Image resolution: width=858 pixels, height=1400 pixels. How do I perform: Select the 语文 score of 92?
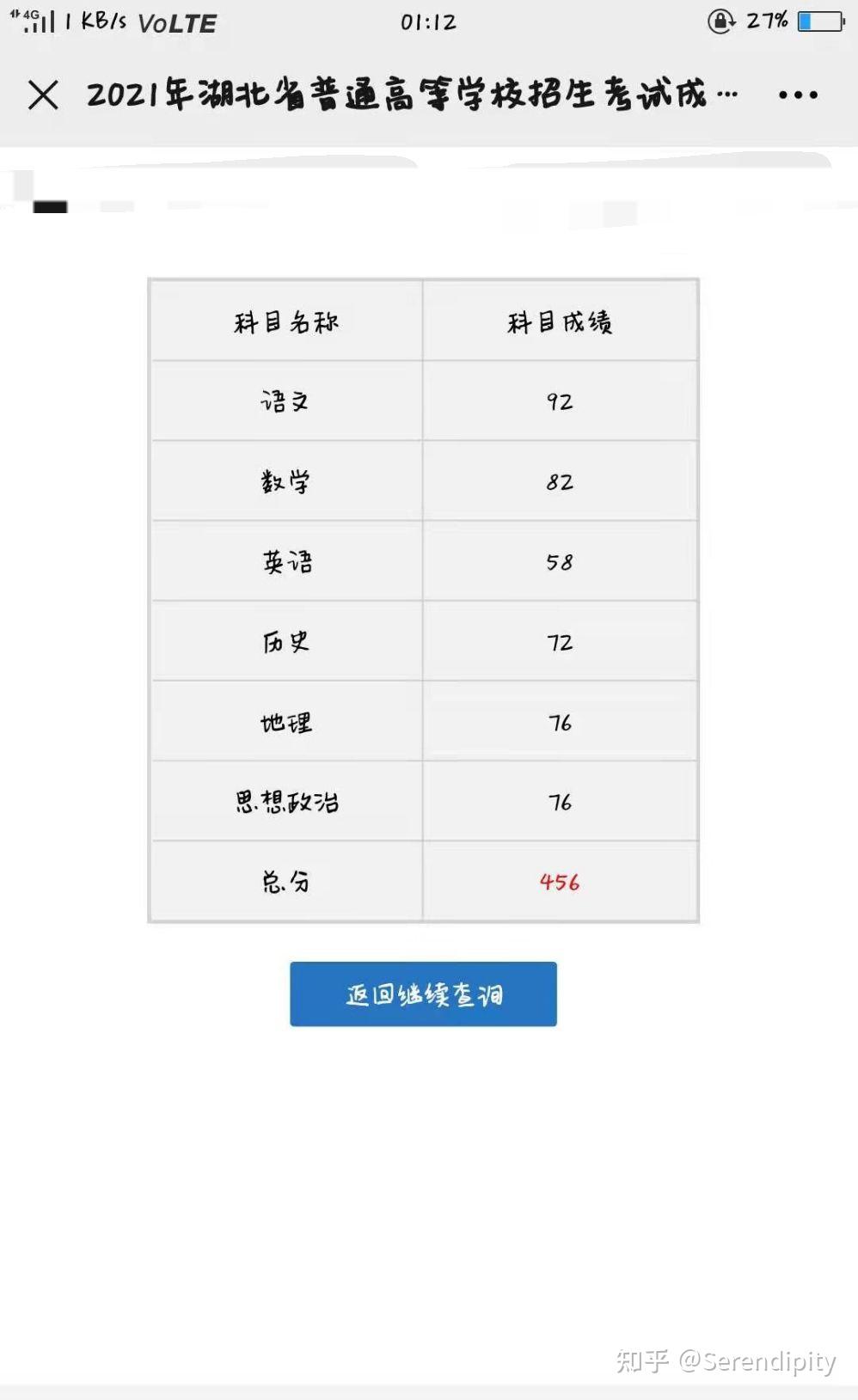coord(560,400)
